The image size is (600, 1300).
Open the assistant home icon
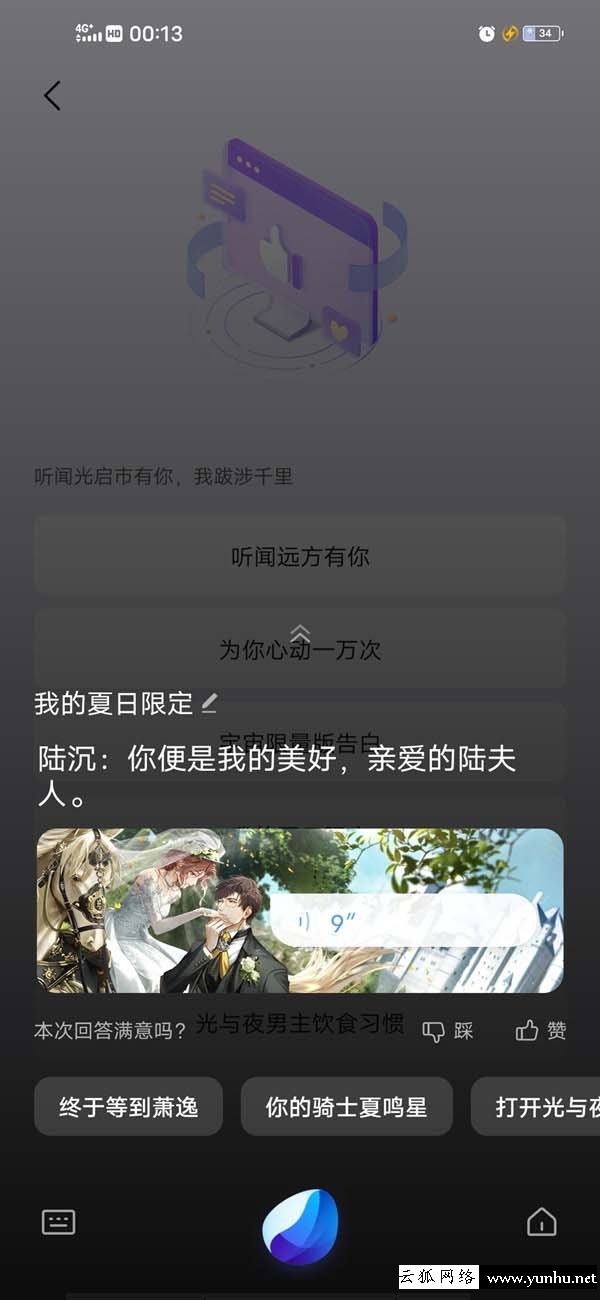click(541, 1221)
